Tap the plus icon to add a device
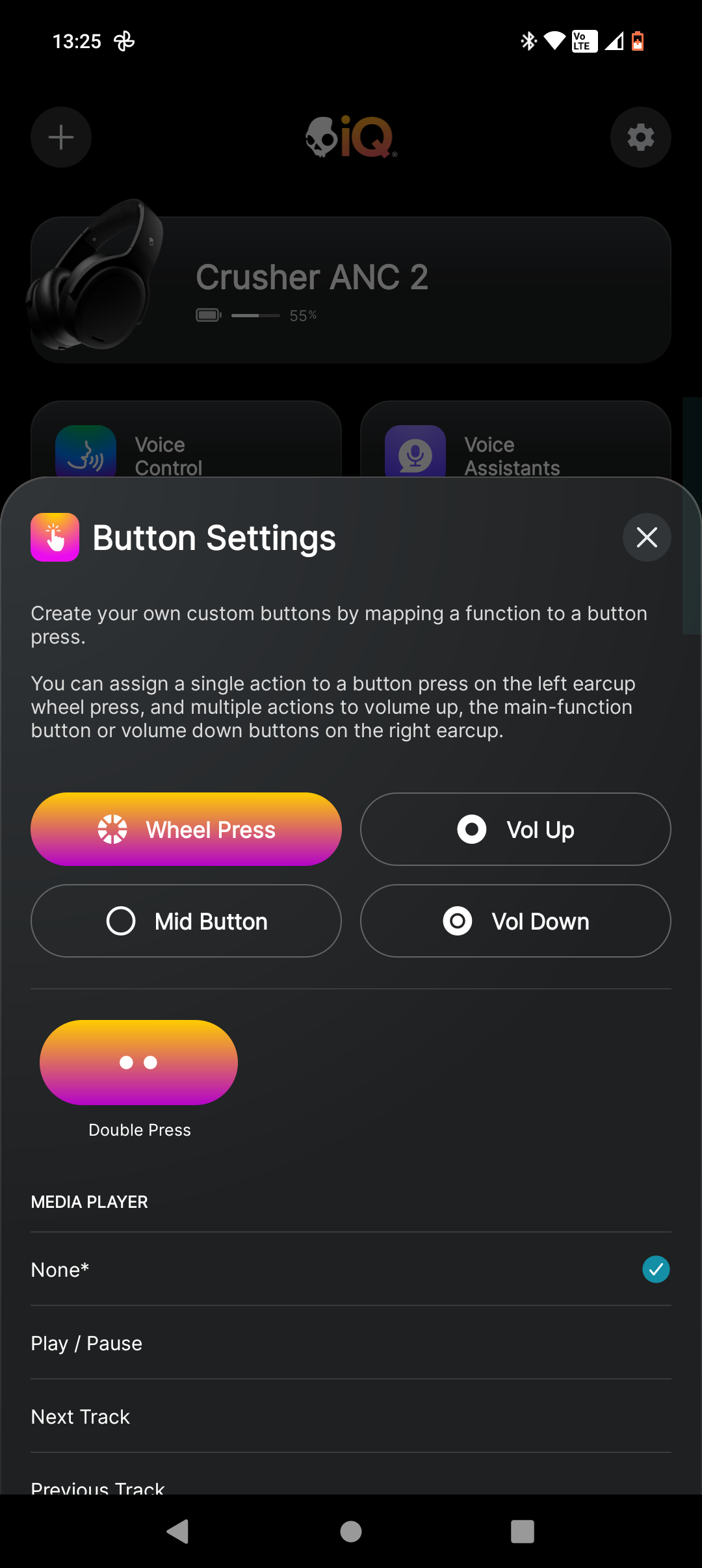Viewport: 702px width, 1568px height. [60, 137]
